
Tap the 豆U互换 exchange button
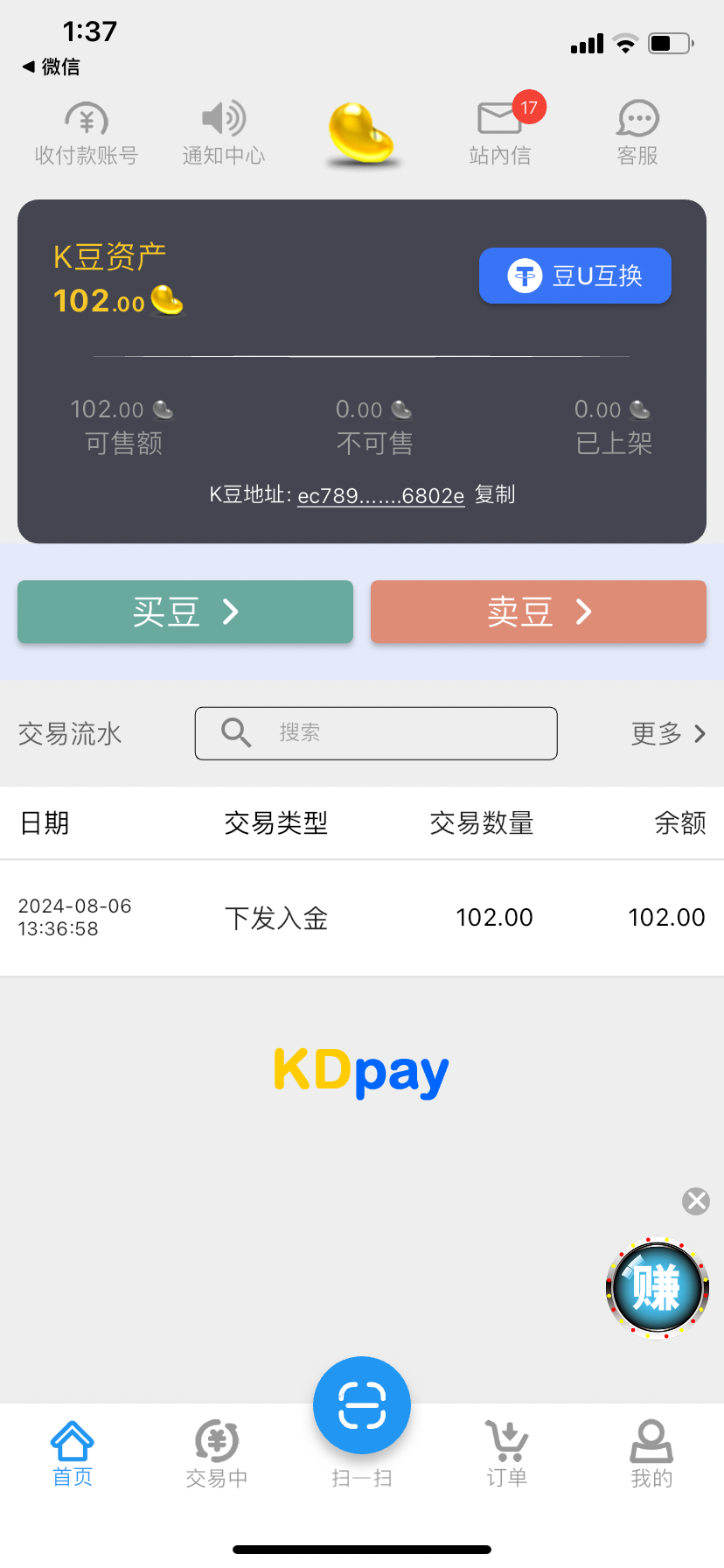(x=574, y=276)
